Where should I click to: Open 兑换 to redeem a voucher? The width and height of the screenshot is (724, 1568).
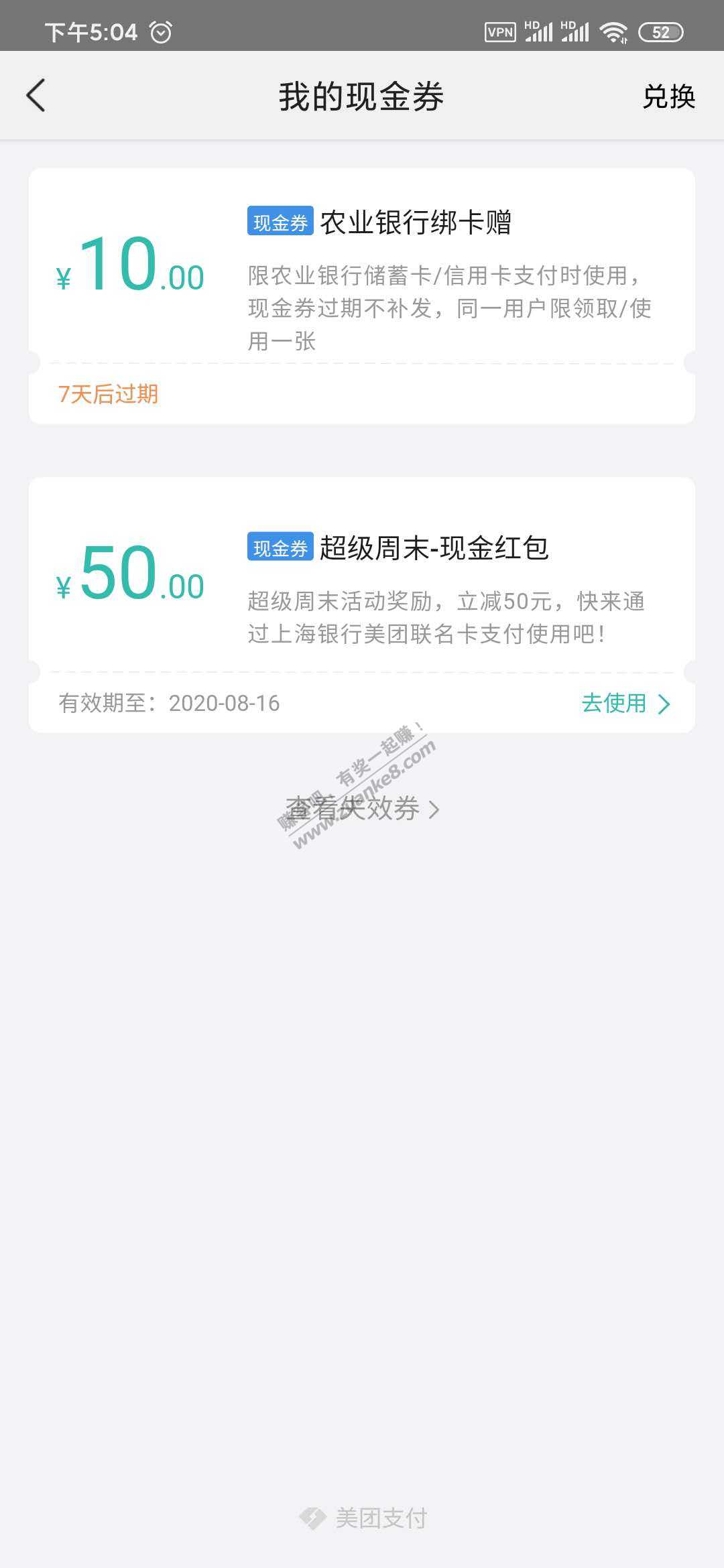point(668,96)
